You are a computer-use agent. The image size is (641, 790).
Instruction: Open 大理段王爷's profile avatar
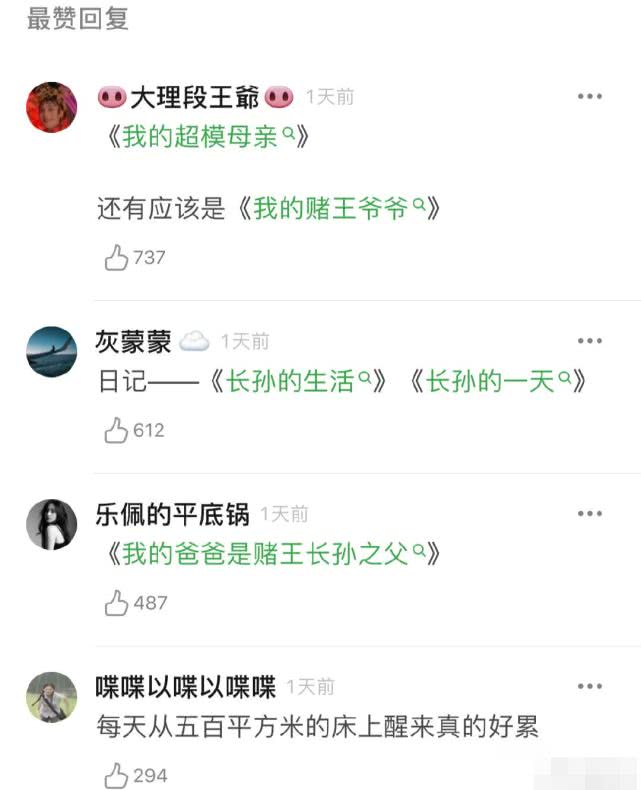52,107
